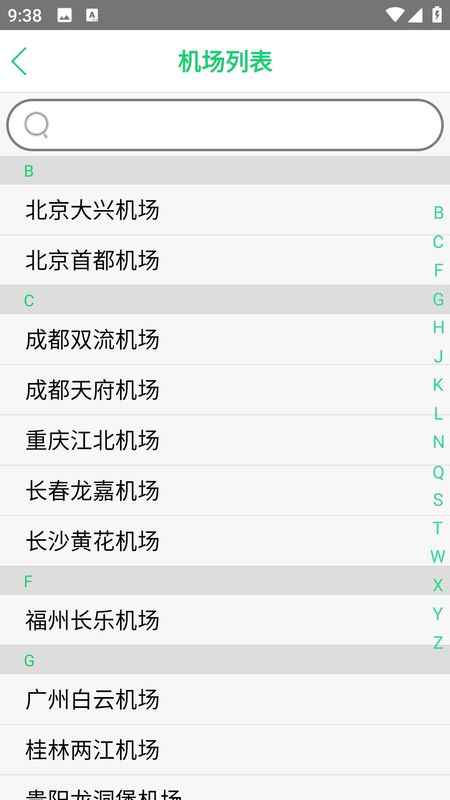Go back using the green arrow
The image size is (450, 800).
click(19, 62)
